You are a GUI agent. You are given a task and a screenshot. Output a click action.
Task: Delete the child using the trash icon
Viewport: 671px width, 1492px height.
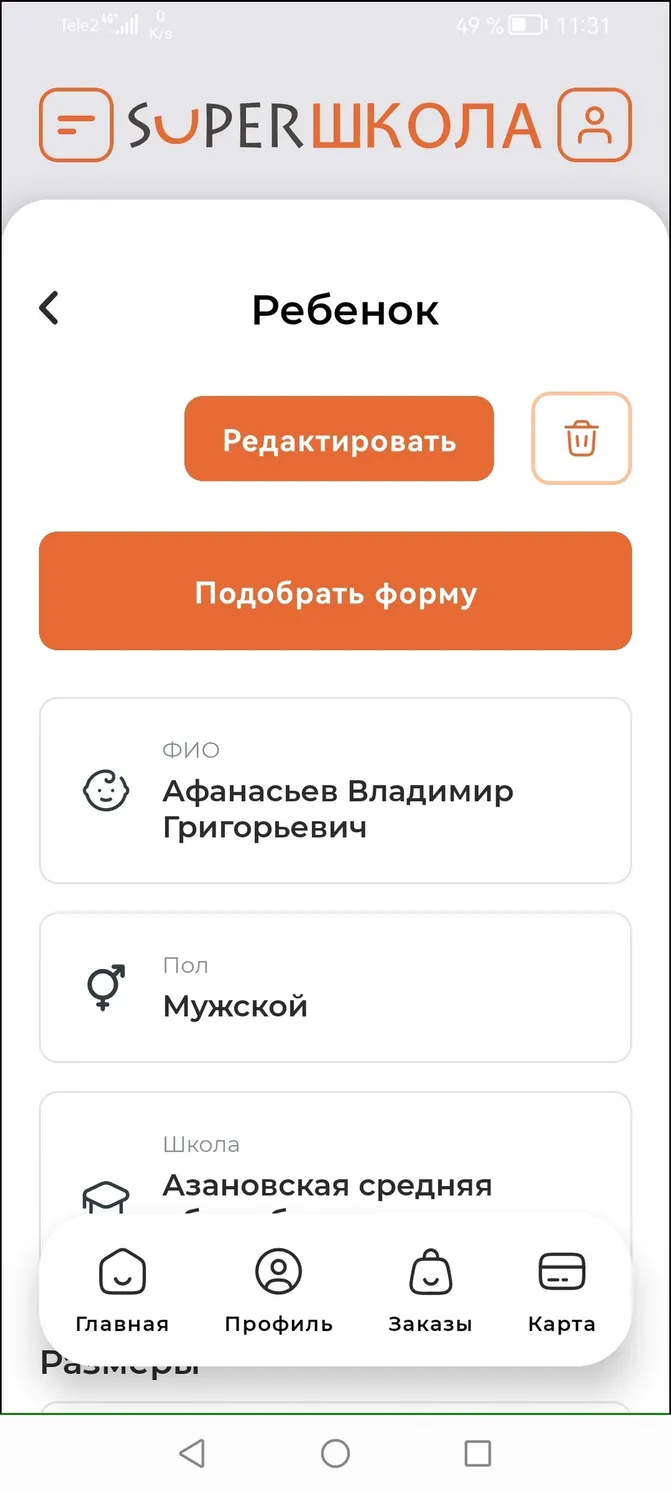(x=581, y=439)
